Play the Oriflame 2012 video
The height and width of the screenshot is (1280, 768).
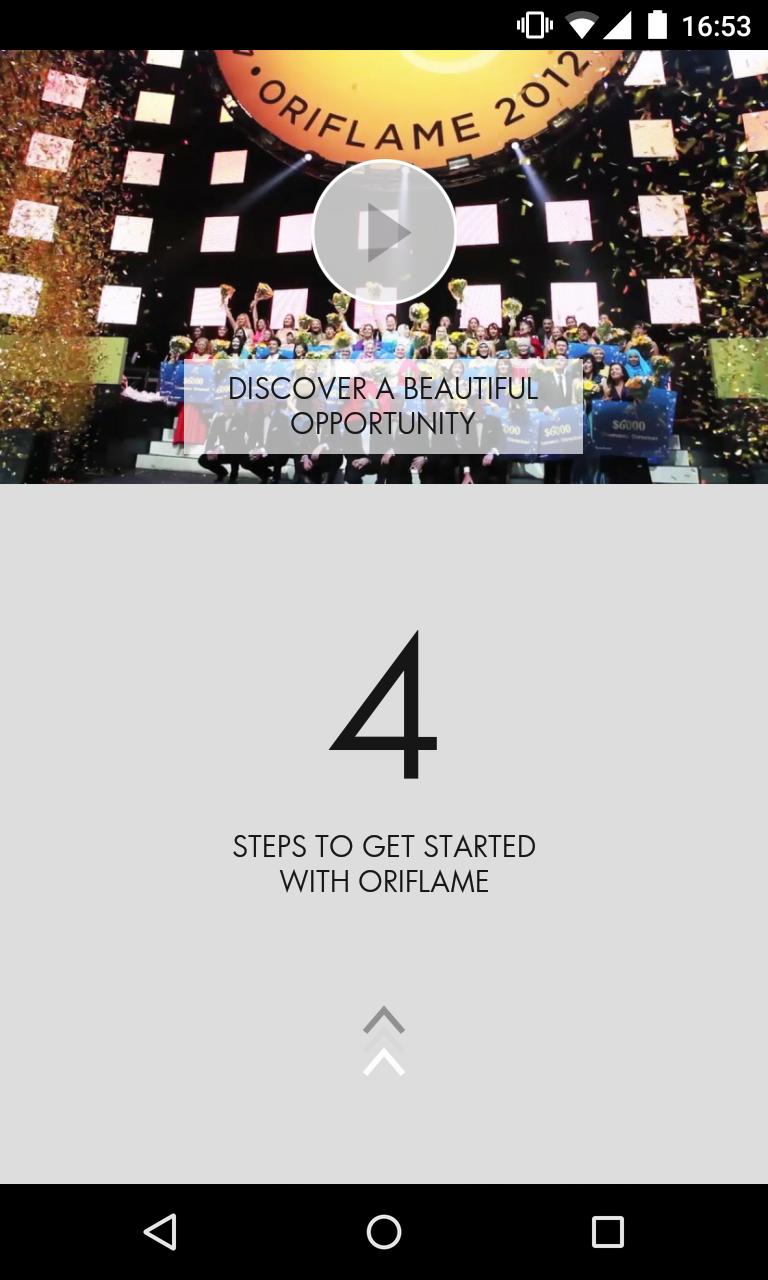(x=384, y=232)
